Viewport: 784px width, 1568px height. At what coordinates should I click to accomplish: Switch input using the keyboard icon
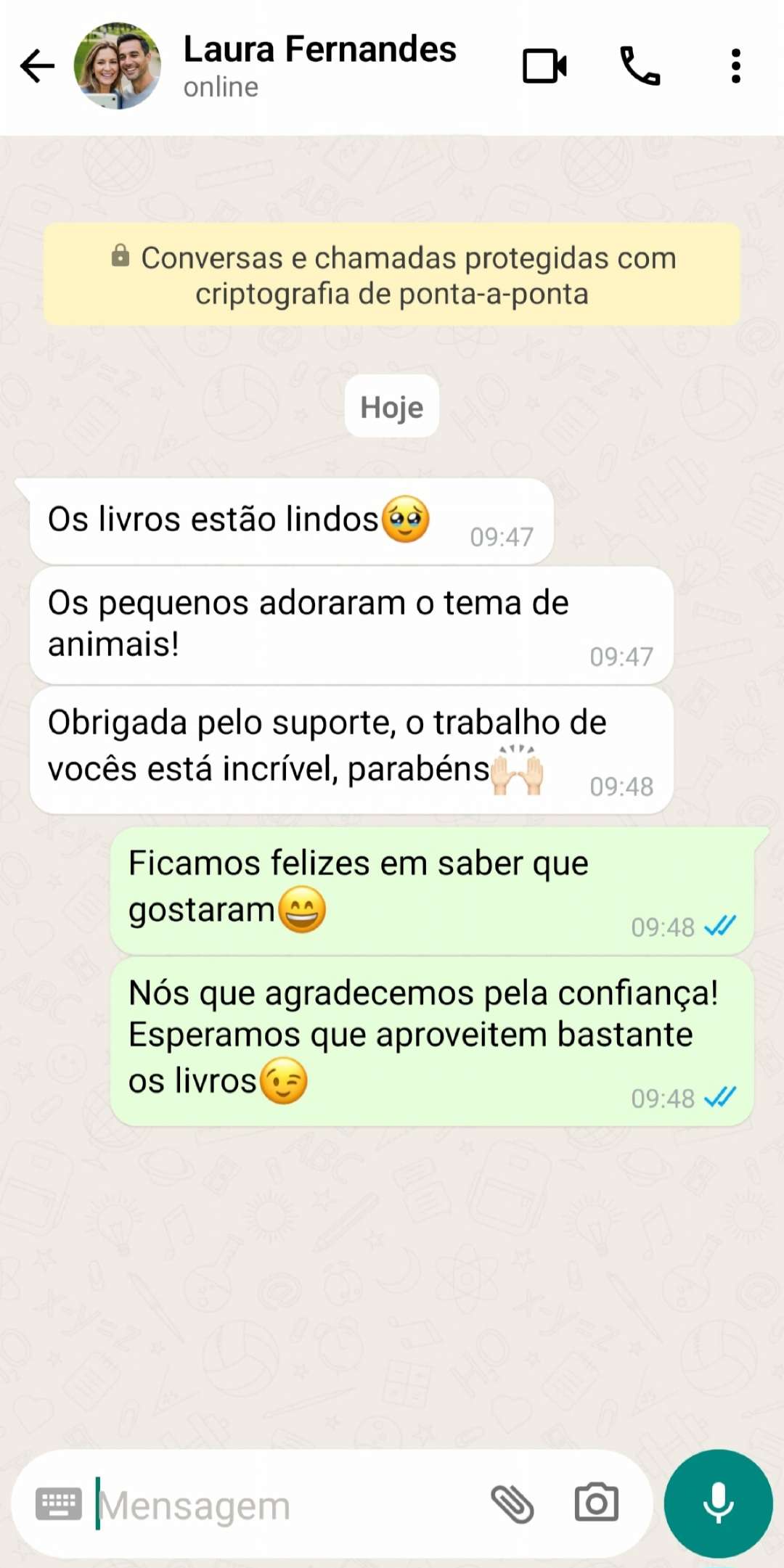tap(59, 1503)
